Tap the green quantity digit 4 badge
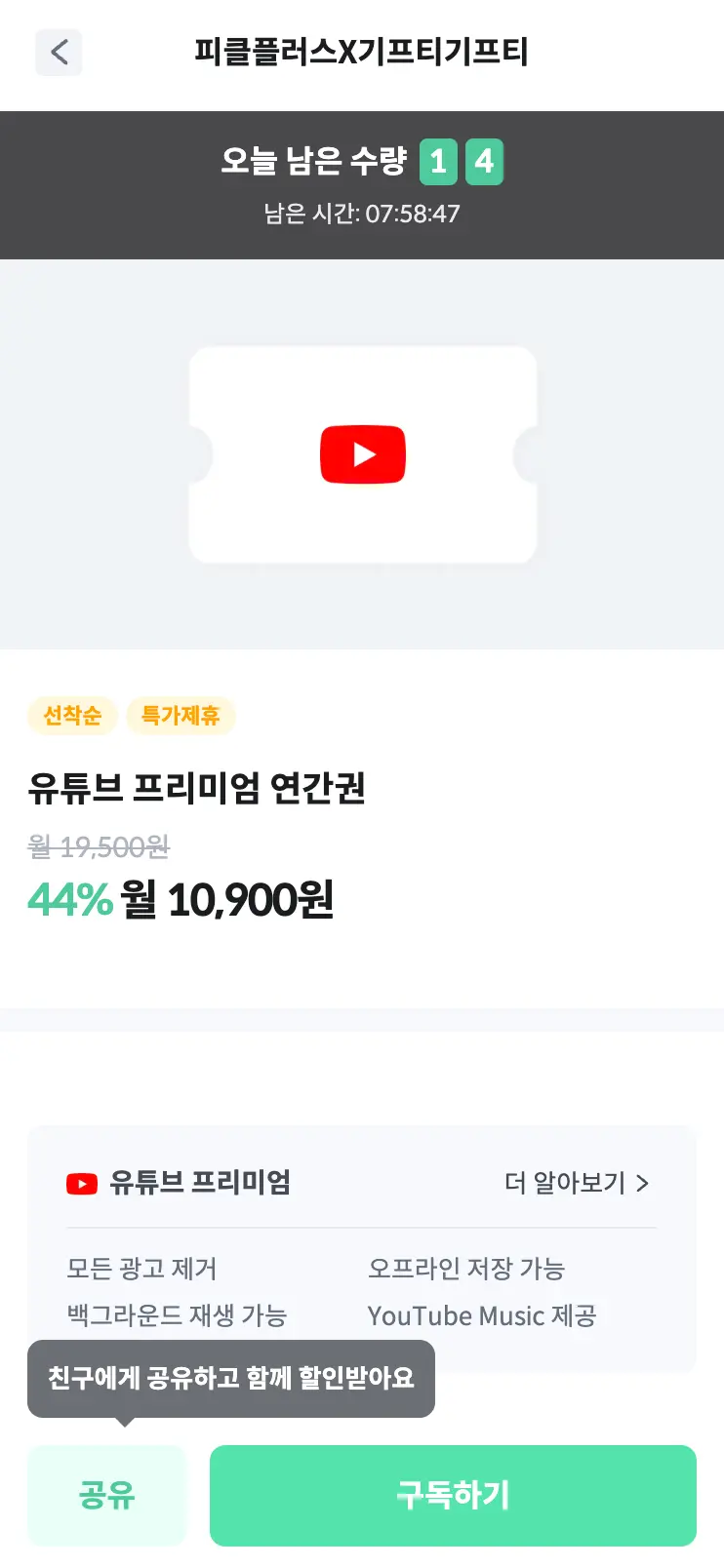724x1568 pixels. (484, 161)
